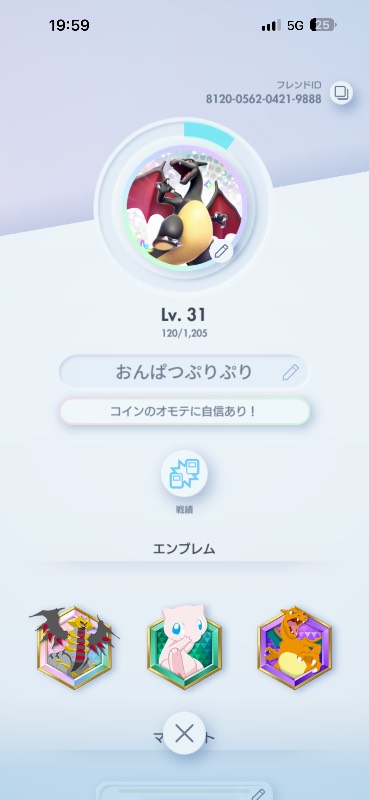Copy the friend ID
The height and width of the screenshot is (800, 369).
pyautogui.click(x=340, y=93)
